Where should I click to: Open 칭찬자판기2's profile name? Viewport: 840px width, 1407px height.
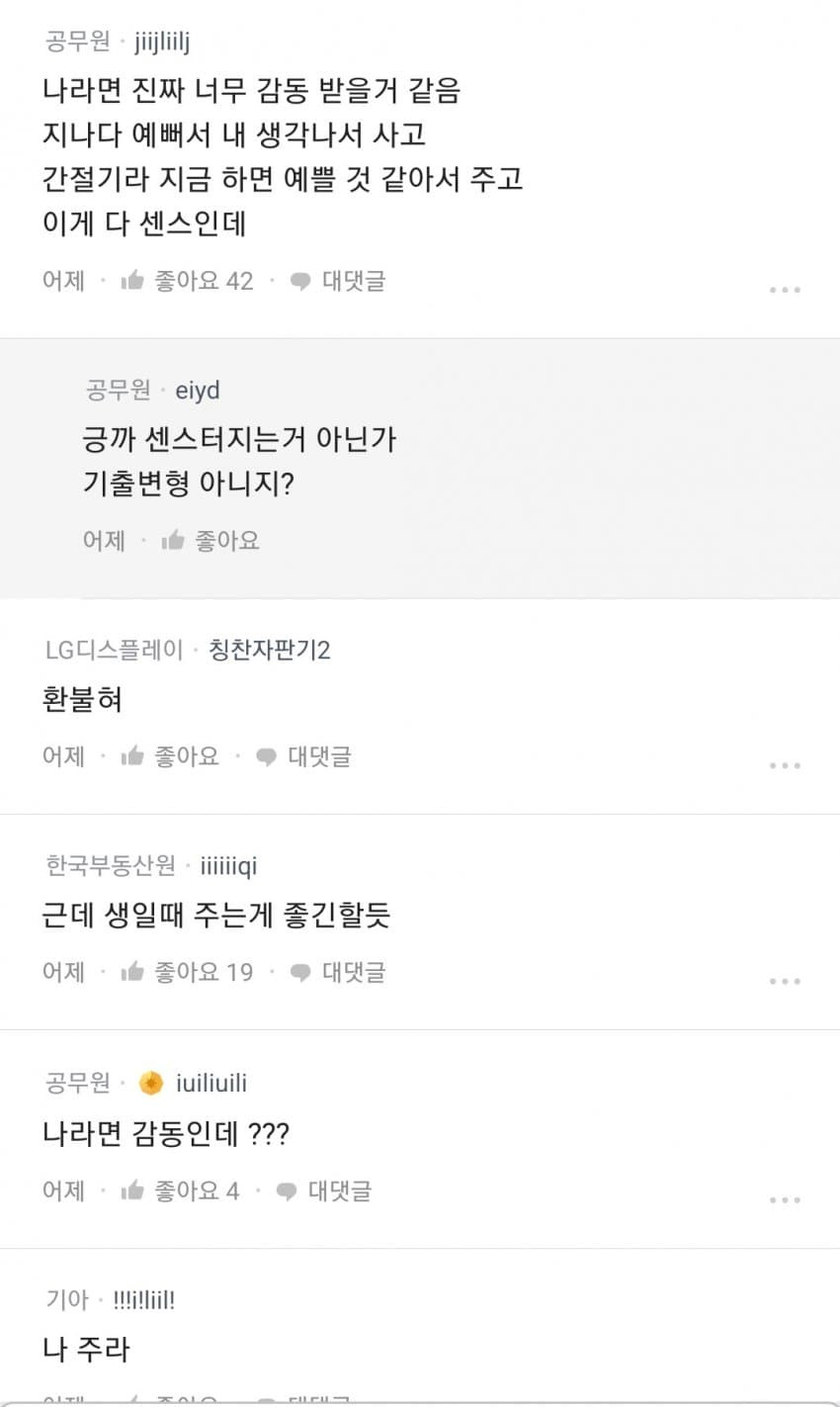[x=269, y=650]
